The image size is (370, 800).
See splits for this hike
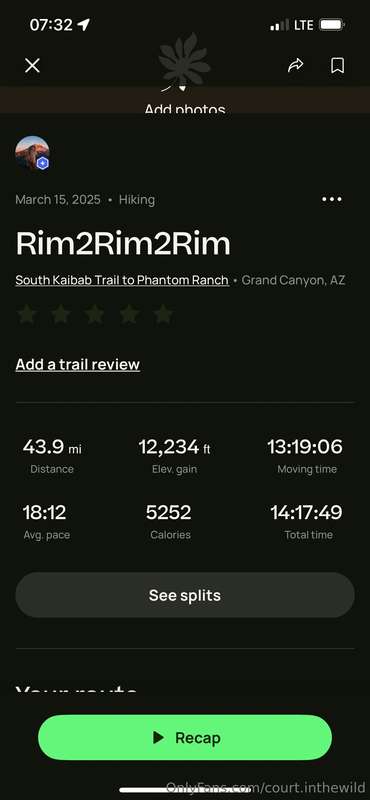pos(185,595)
